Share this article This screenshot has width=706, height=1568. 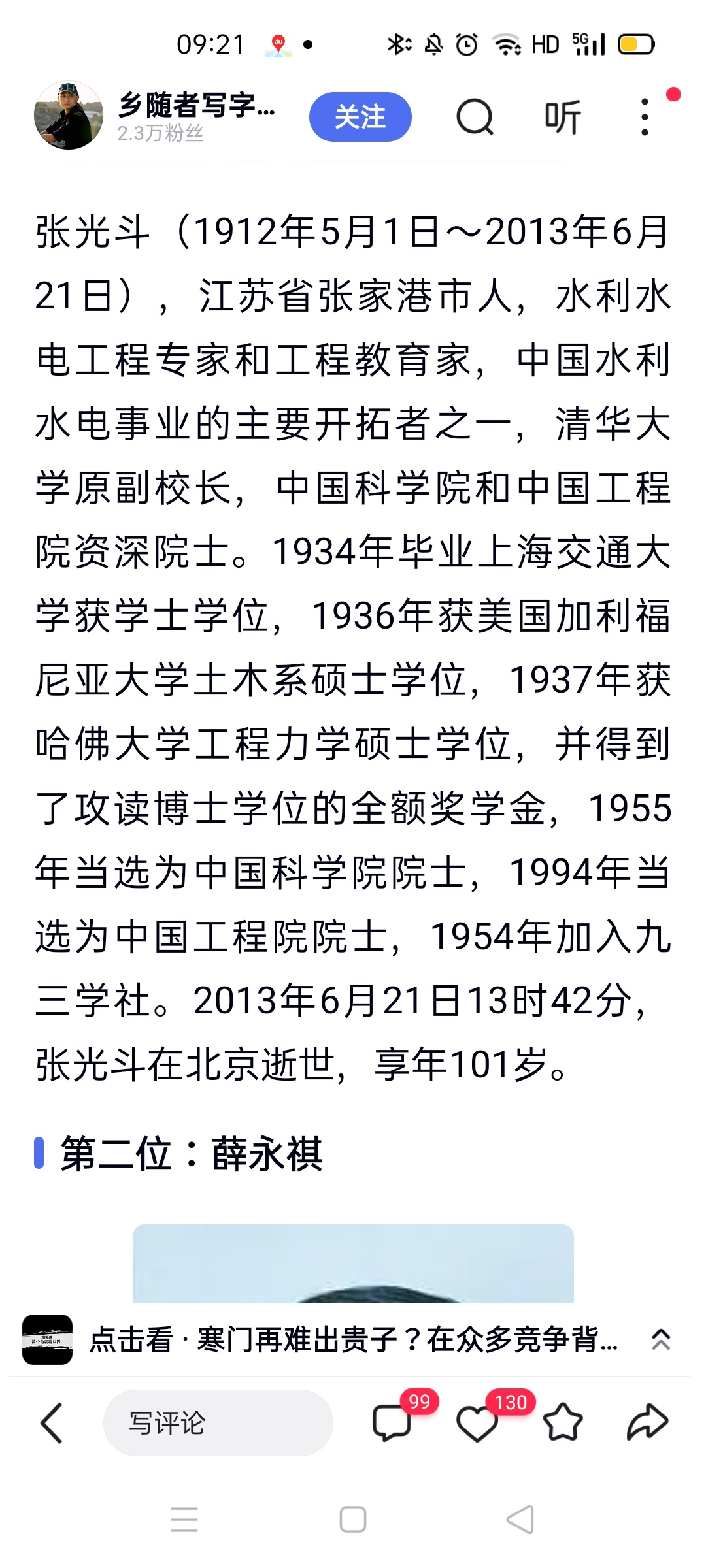[x=647, y=1423]
